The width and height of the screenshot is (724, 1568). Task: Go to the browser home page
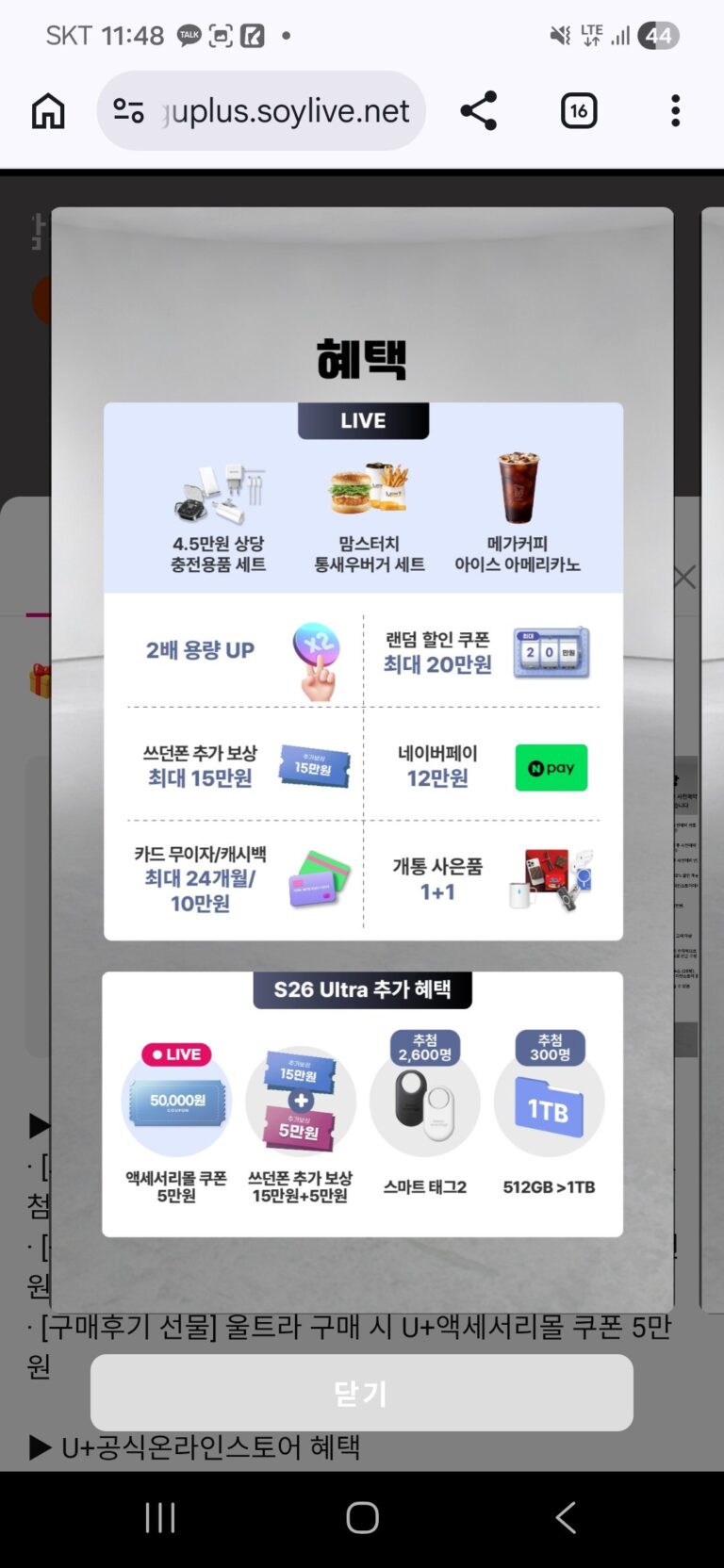pos(48,111)
